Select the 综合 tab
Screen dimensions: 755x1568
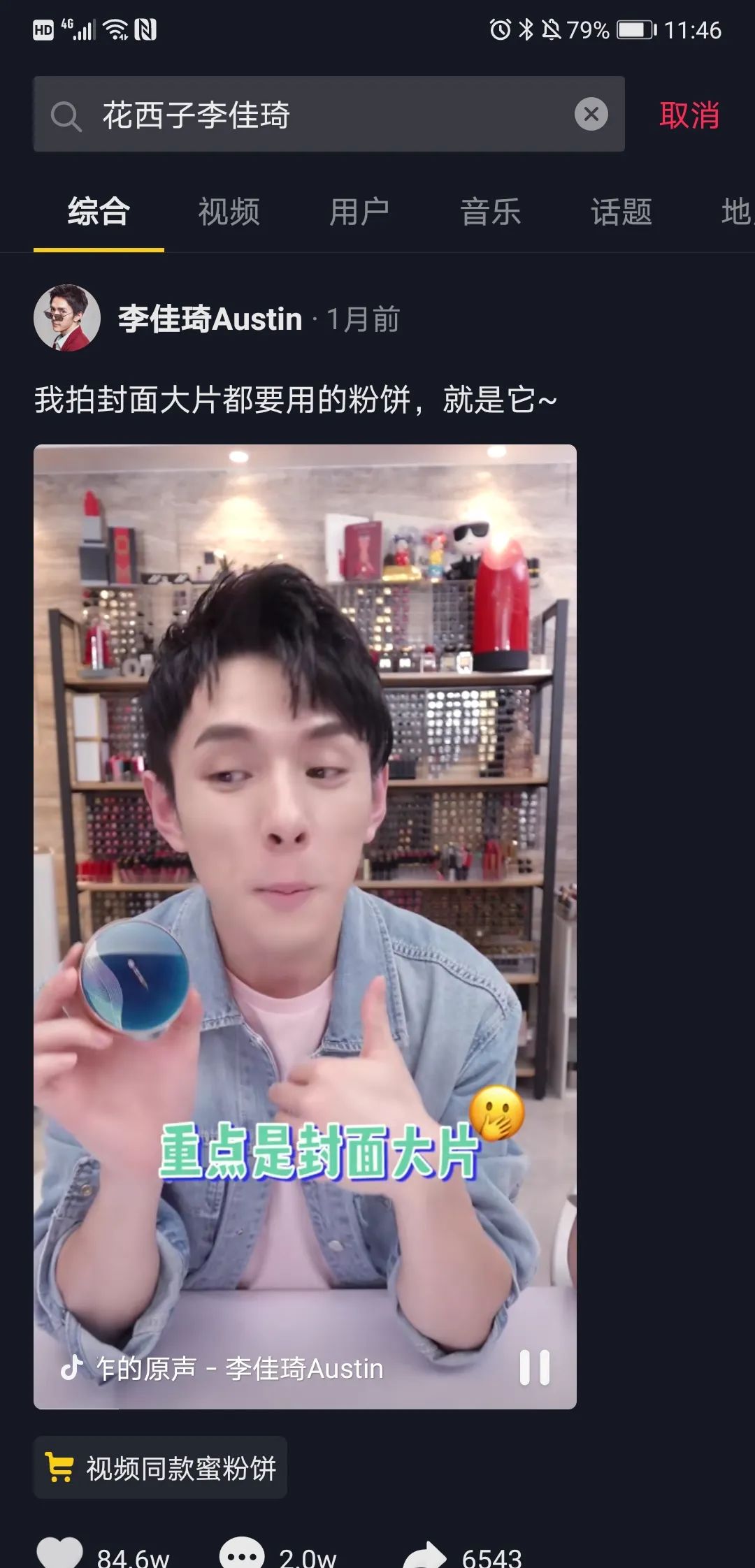click(x=99, y=212)
